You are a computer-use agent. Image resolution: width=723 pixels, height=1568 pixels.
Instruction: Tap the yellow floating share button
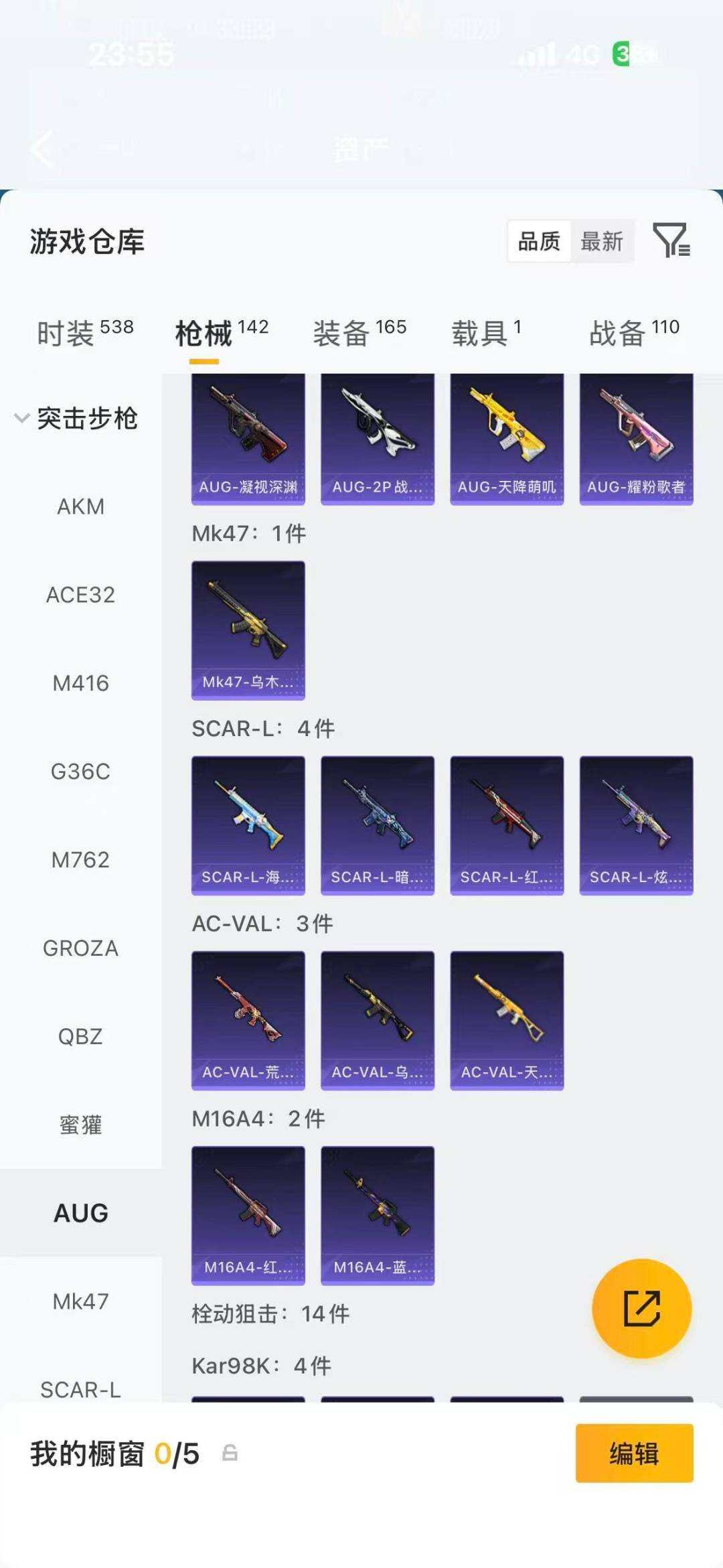641,1308
